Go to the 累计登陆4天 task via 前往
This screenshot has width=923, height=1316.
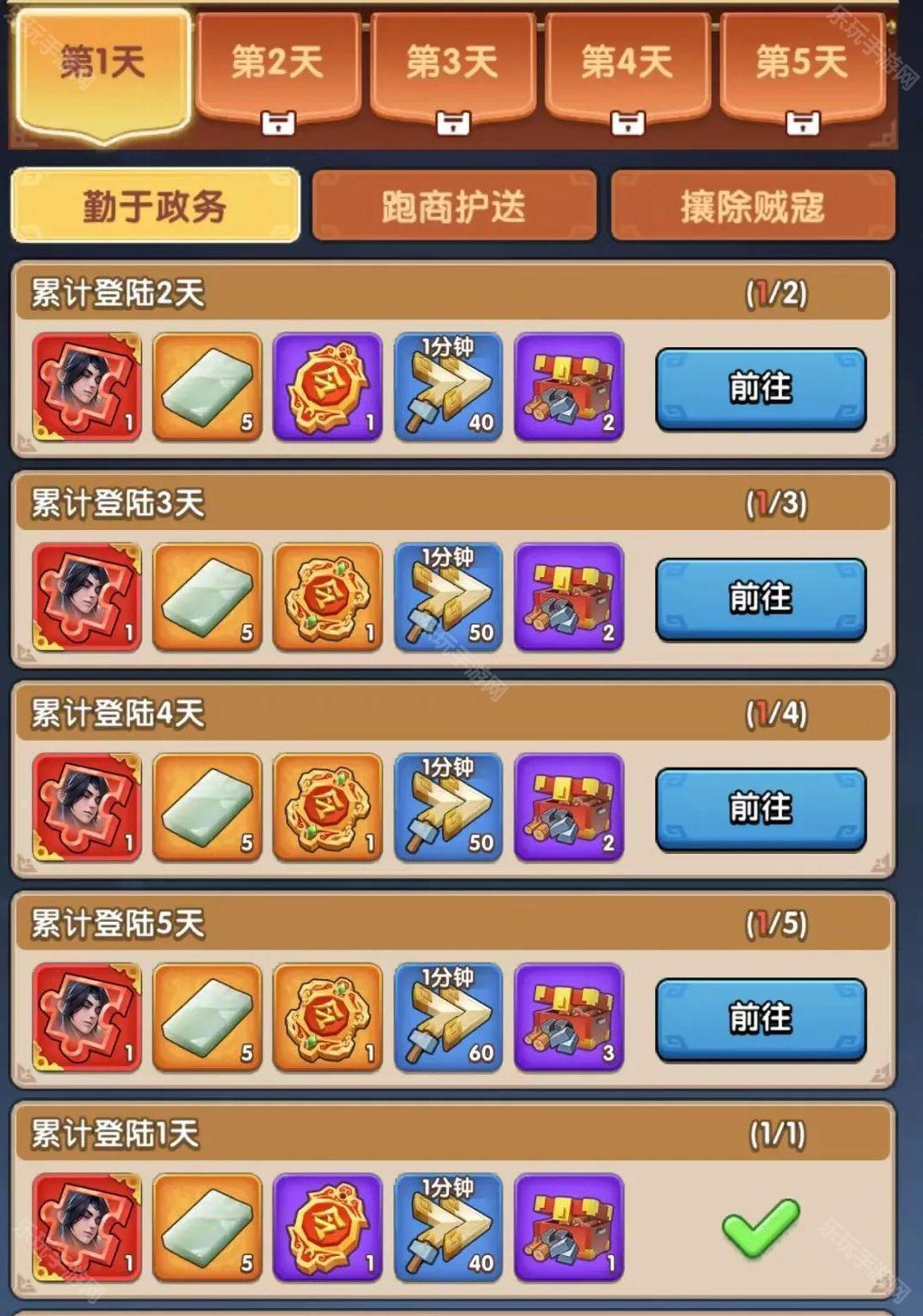point(760,809)
